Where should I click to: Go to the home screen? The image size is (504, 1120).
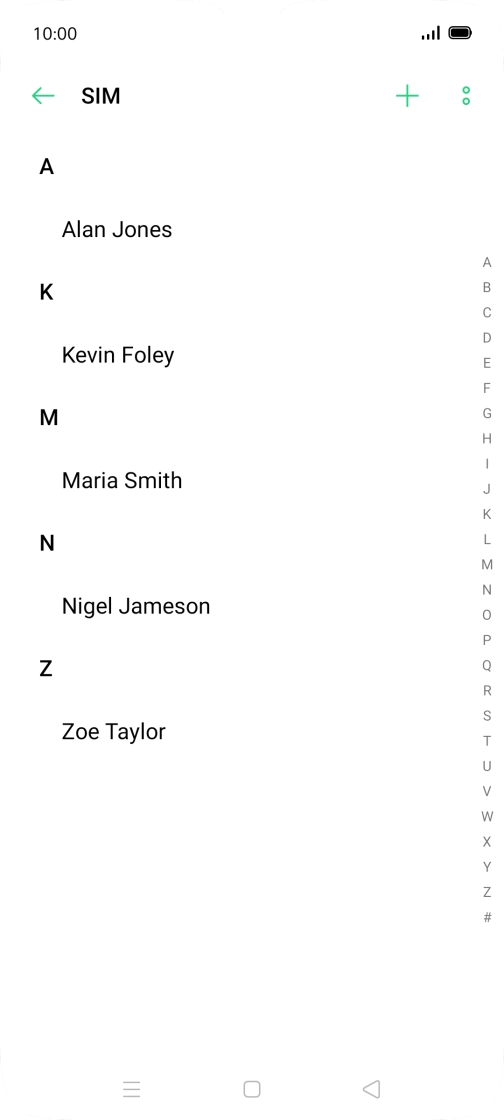(252, 1089)
